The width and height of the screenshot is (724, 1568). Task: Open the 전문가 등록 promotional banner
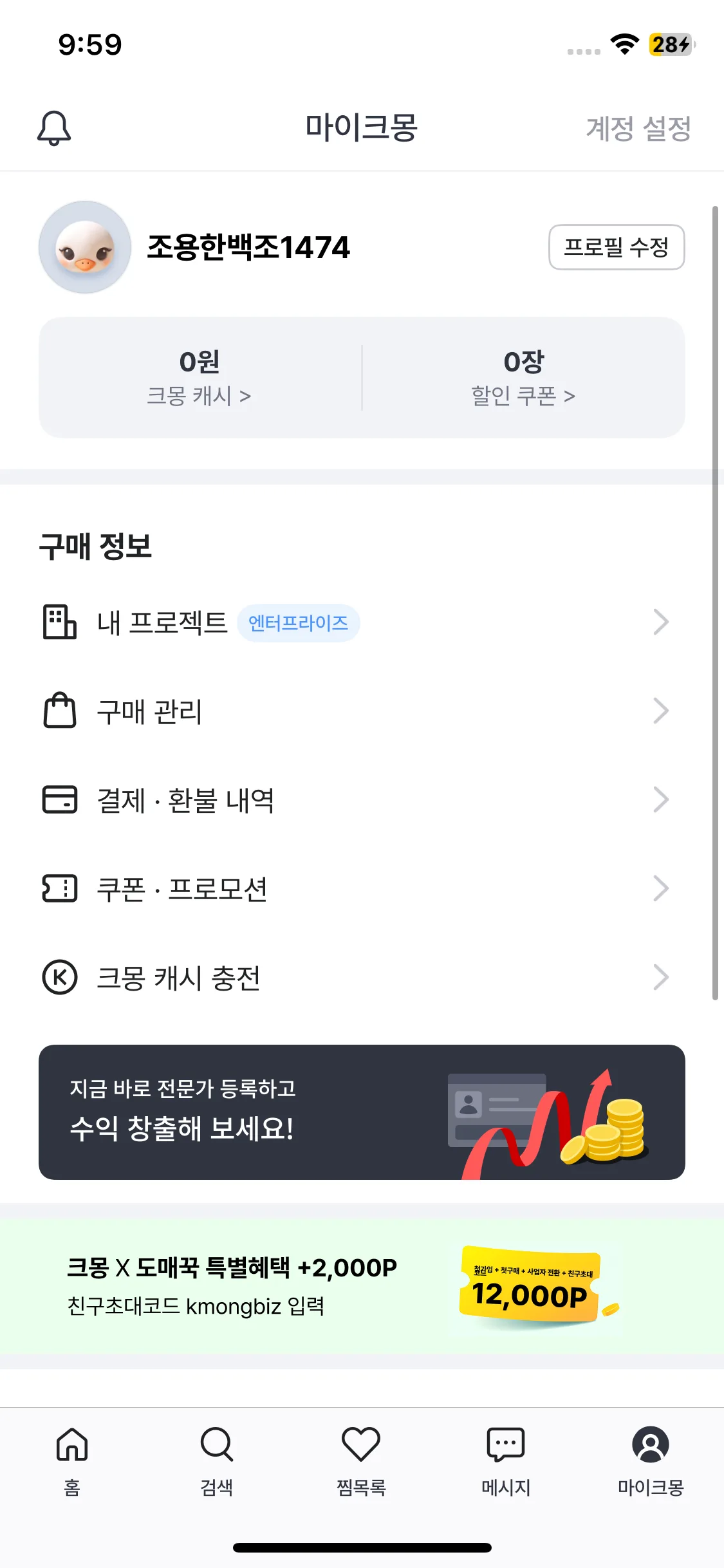click(x=362, y=1112)
